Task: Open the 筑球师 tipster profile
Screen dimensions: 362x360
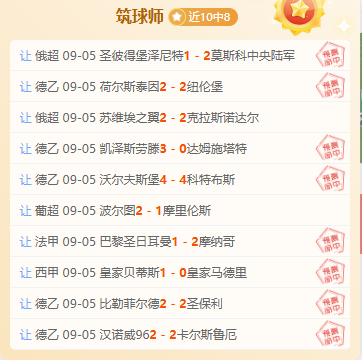Action: pyautogui.click(x=140, y=17)
